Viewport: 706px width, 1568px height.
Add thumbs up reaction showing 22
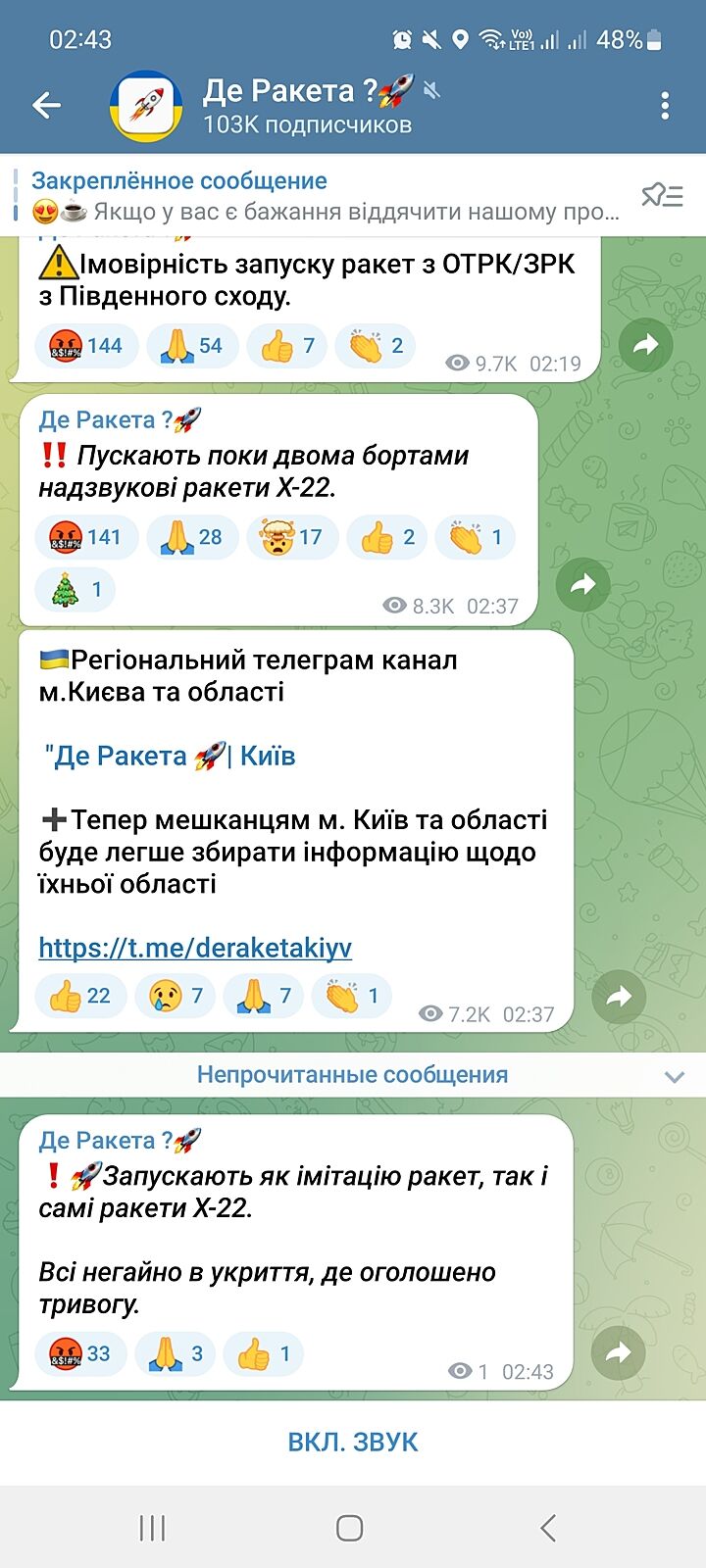click(80, 996)
